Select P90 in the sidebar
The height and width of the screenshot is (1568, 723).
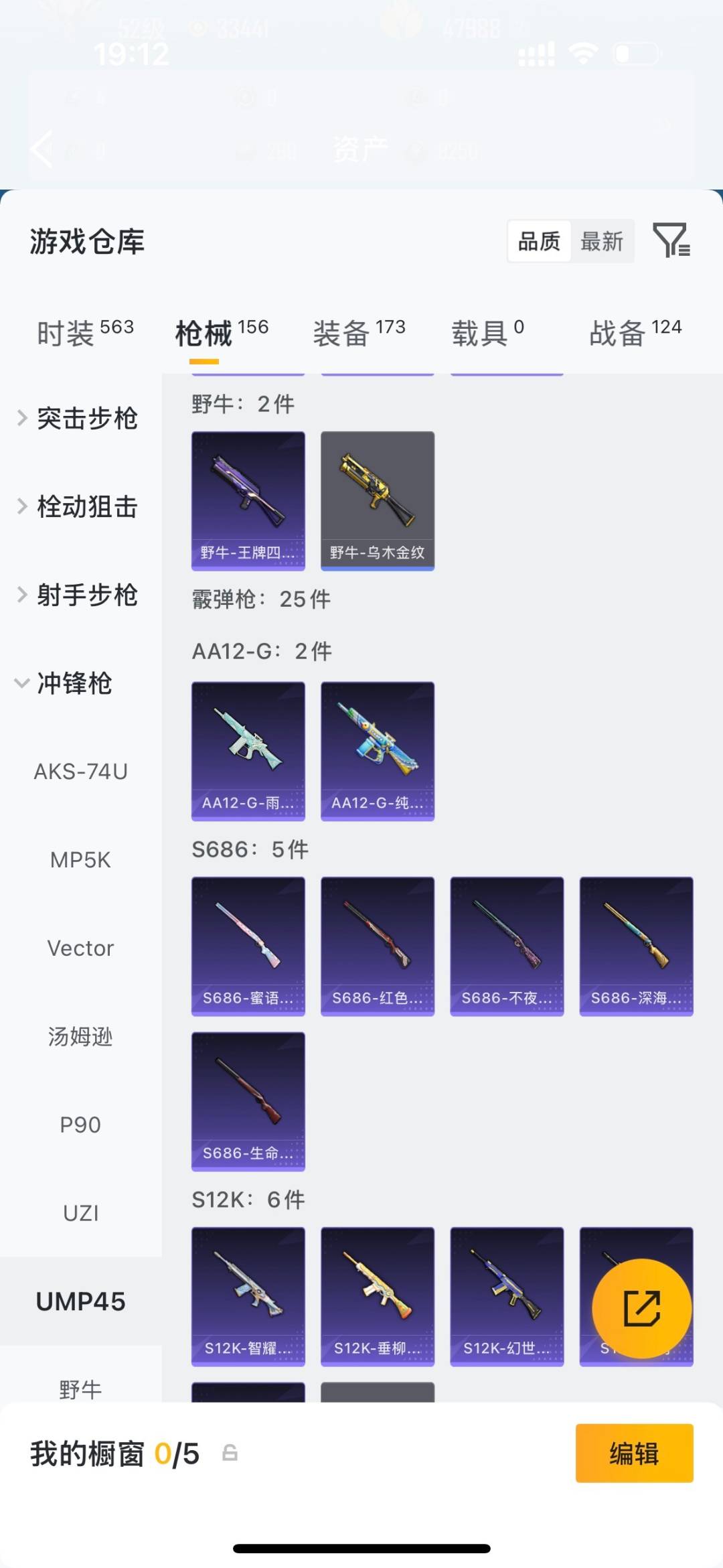[80, 1125]
